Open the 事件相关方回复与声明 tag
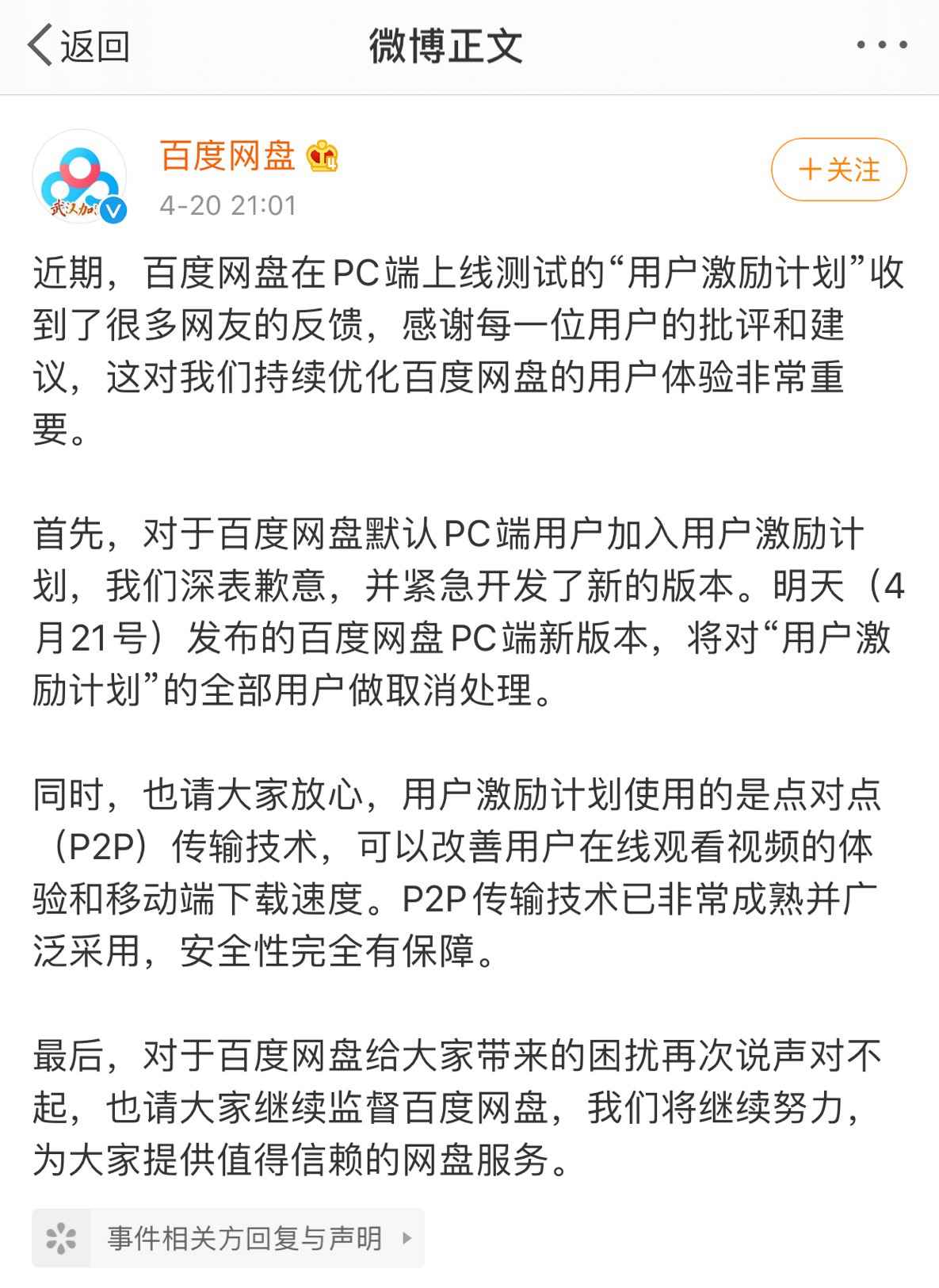939x1288 pixels. point(228,1237)
